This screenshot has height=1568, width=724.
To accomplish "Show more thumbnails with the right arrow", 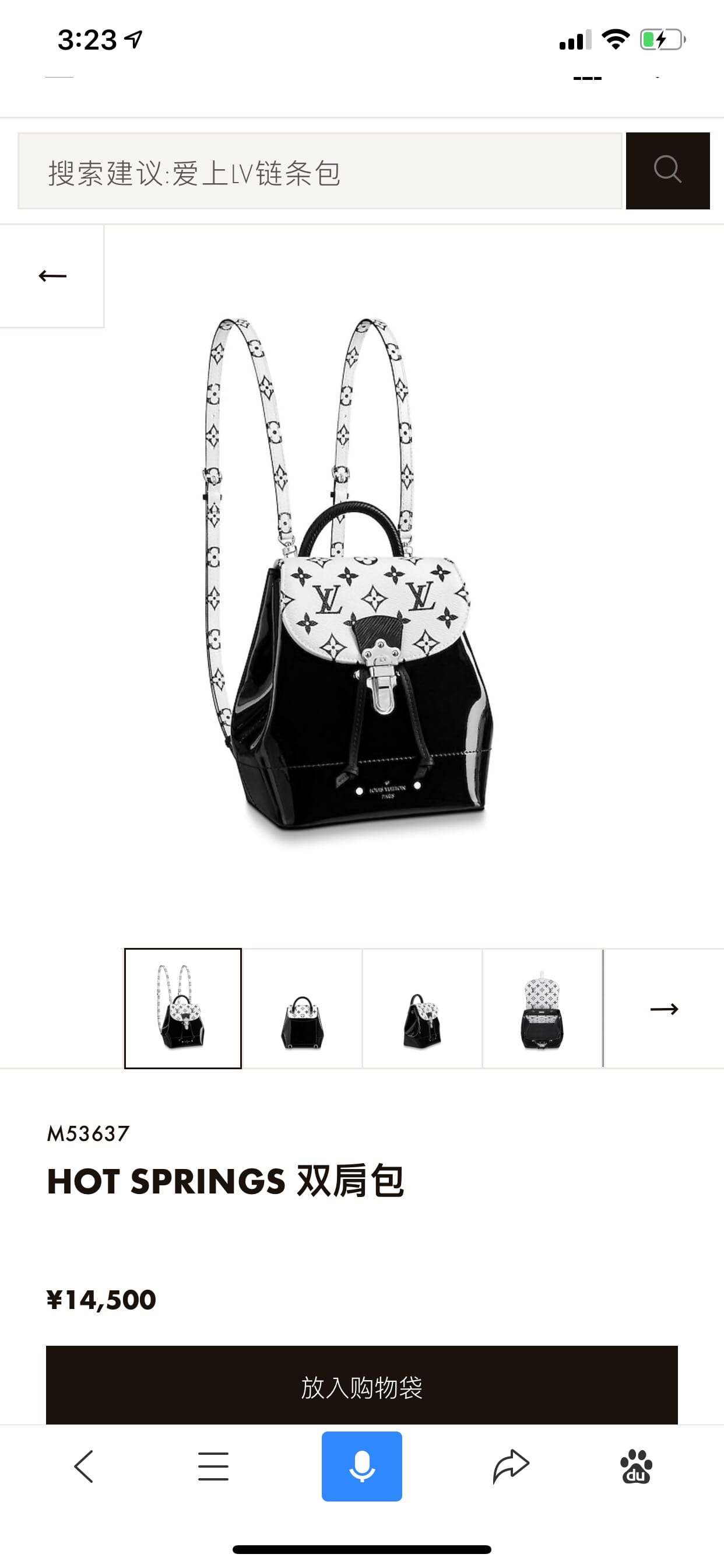I will tap(664, 1009).
